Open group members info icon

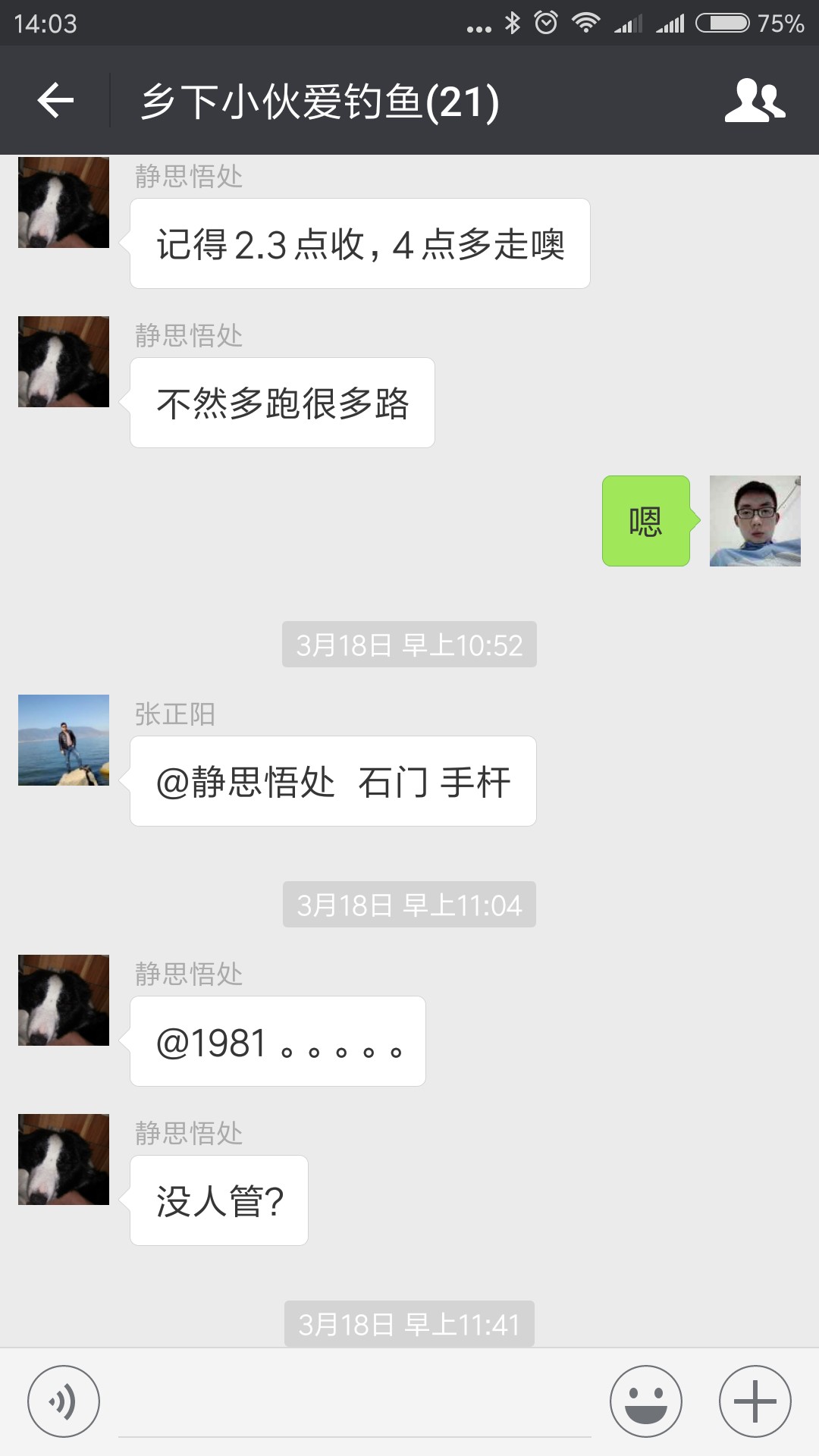point(755,100)
